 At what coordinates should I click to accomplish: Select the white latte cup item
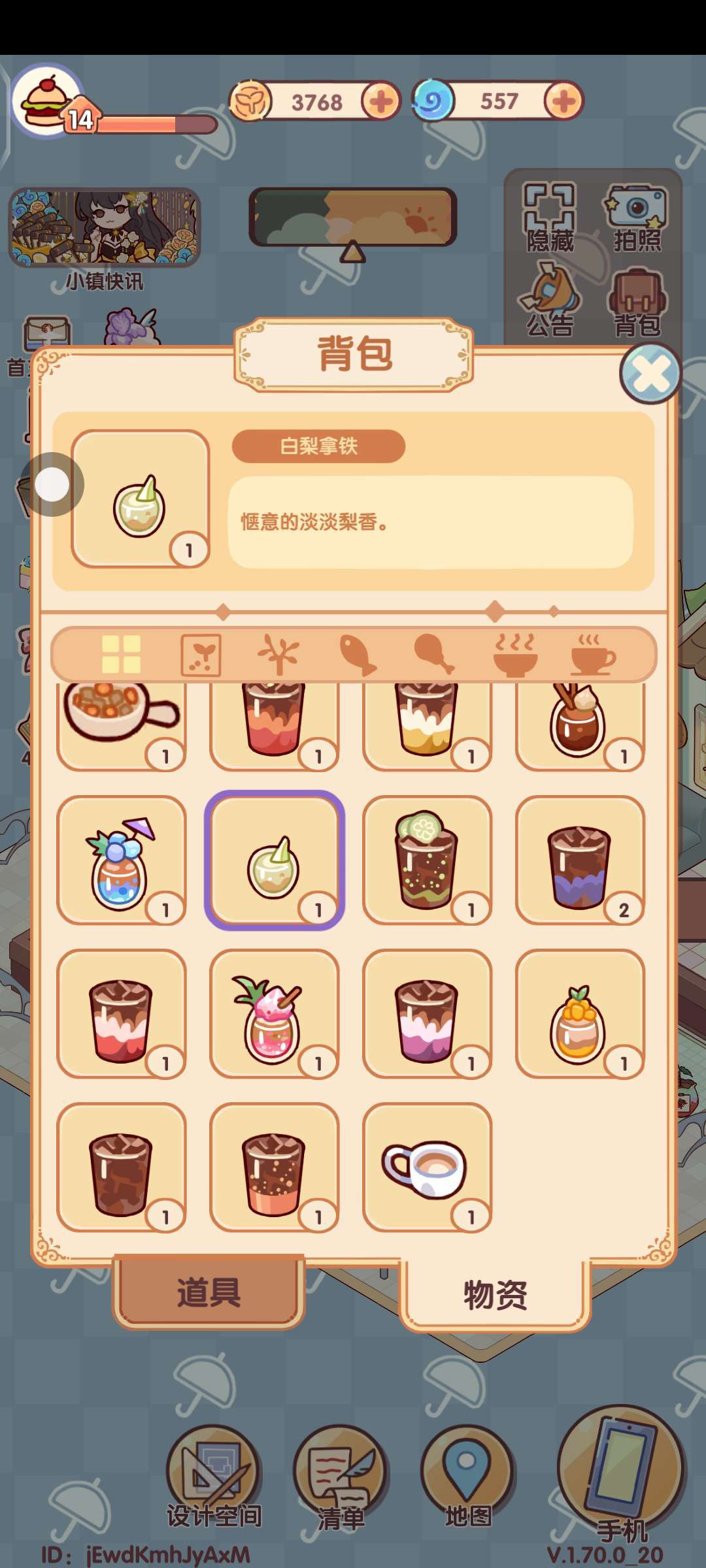(427, 1168)
